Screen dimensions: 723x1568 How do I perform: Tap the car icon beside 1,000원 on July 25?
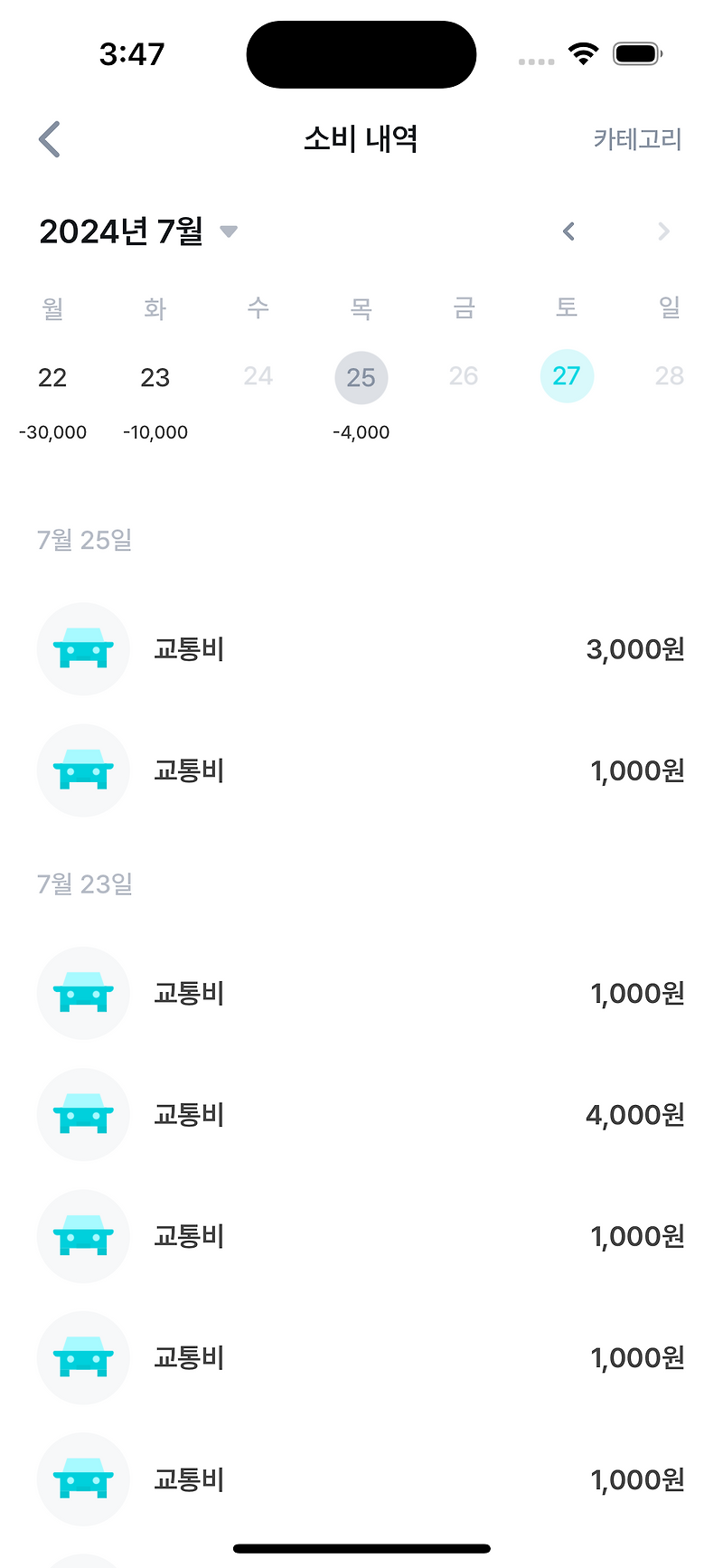[x=83, y=770]
